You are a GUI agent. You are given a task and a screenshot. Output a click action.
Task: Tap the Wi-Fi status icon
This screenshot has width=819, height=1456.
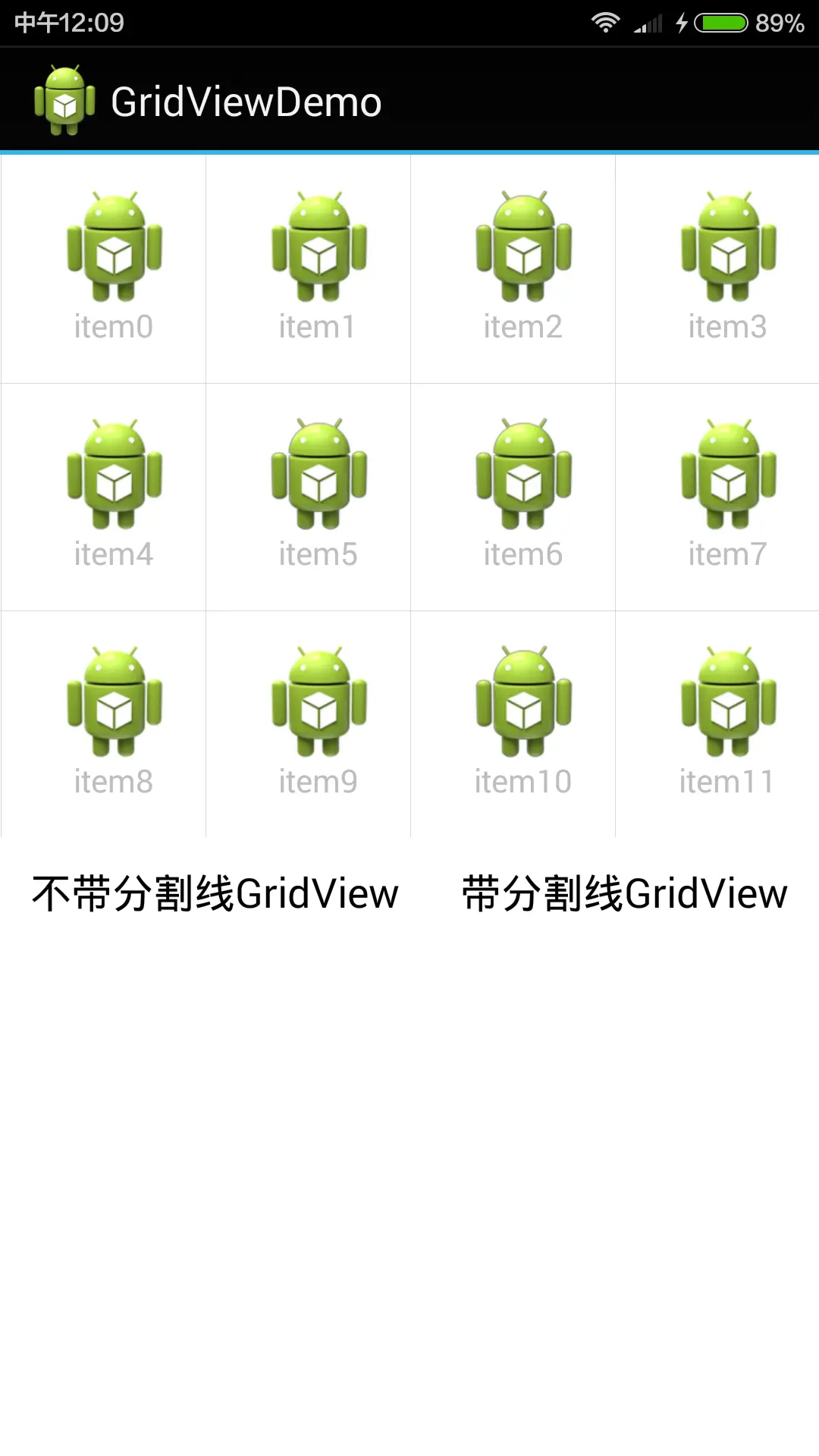point(605,23)
